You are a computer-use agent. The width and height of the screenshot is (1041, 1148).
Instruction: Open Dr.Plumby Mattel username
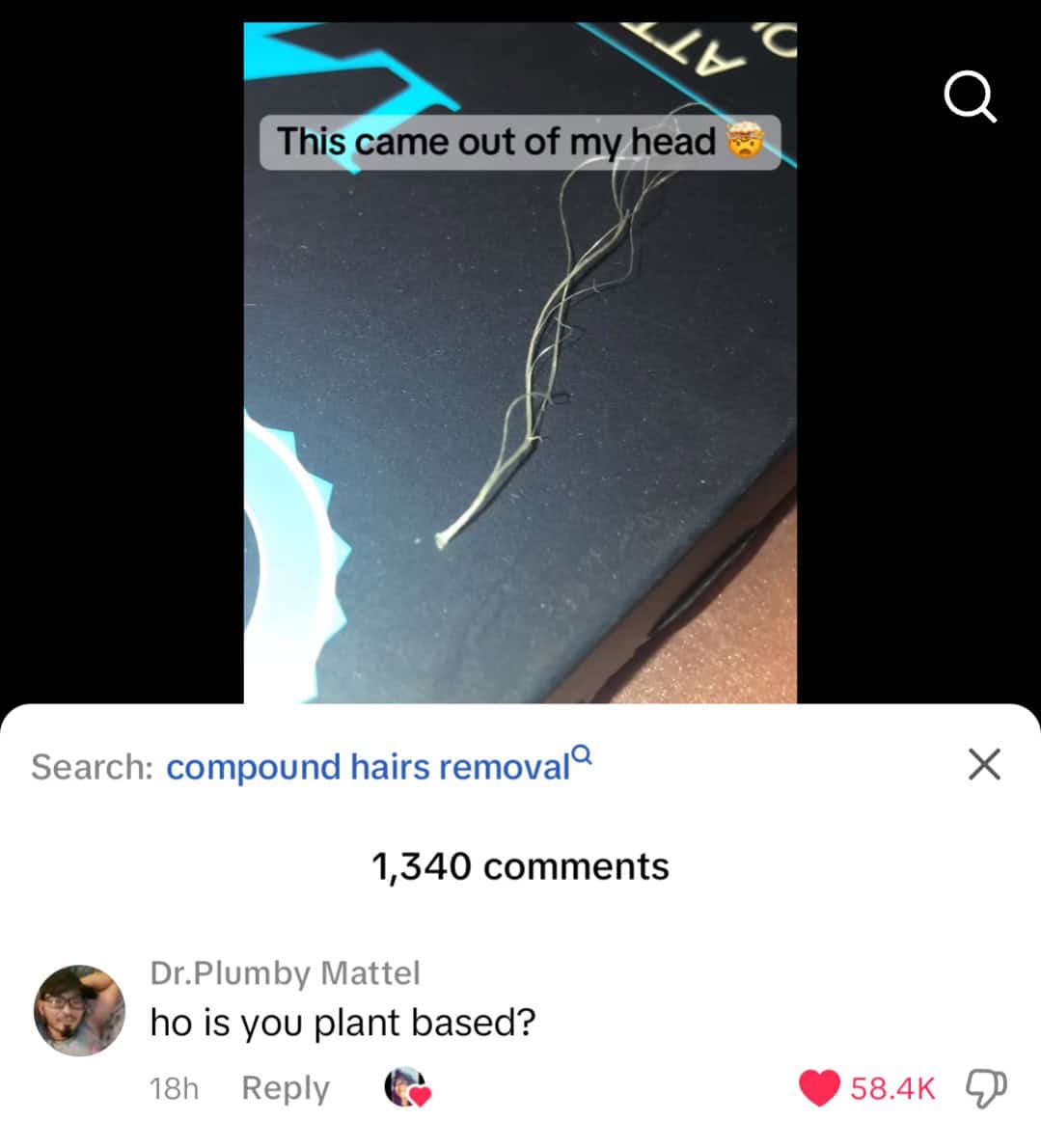[285, 972]
